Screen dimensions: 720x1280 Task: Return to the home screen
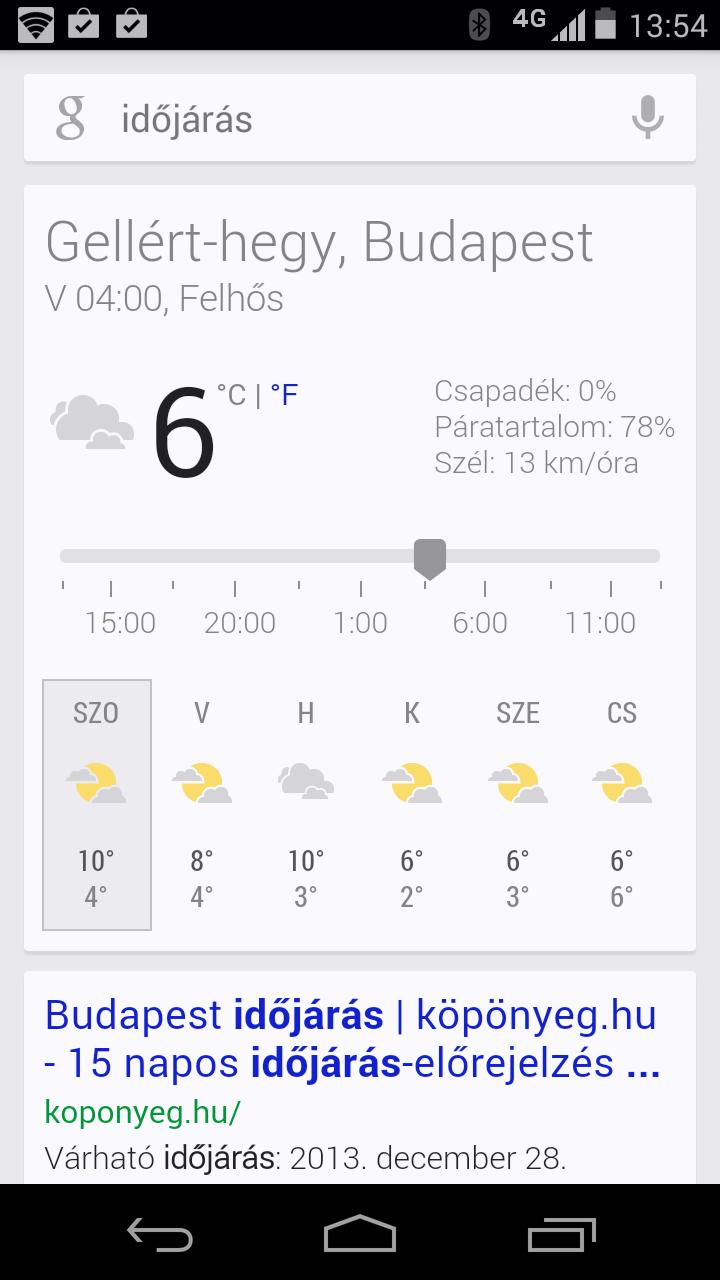(x=360, y=1233)
